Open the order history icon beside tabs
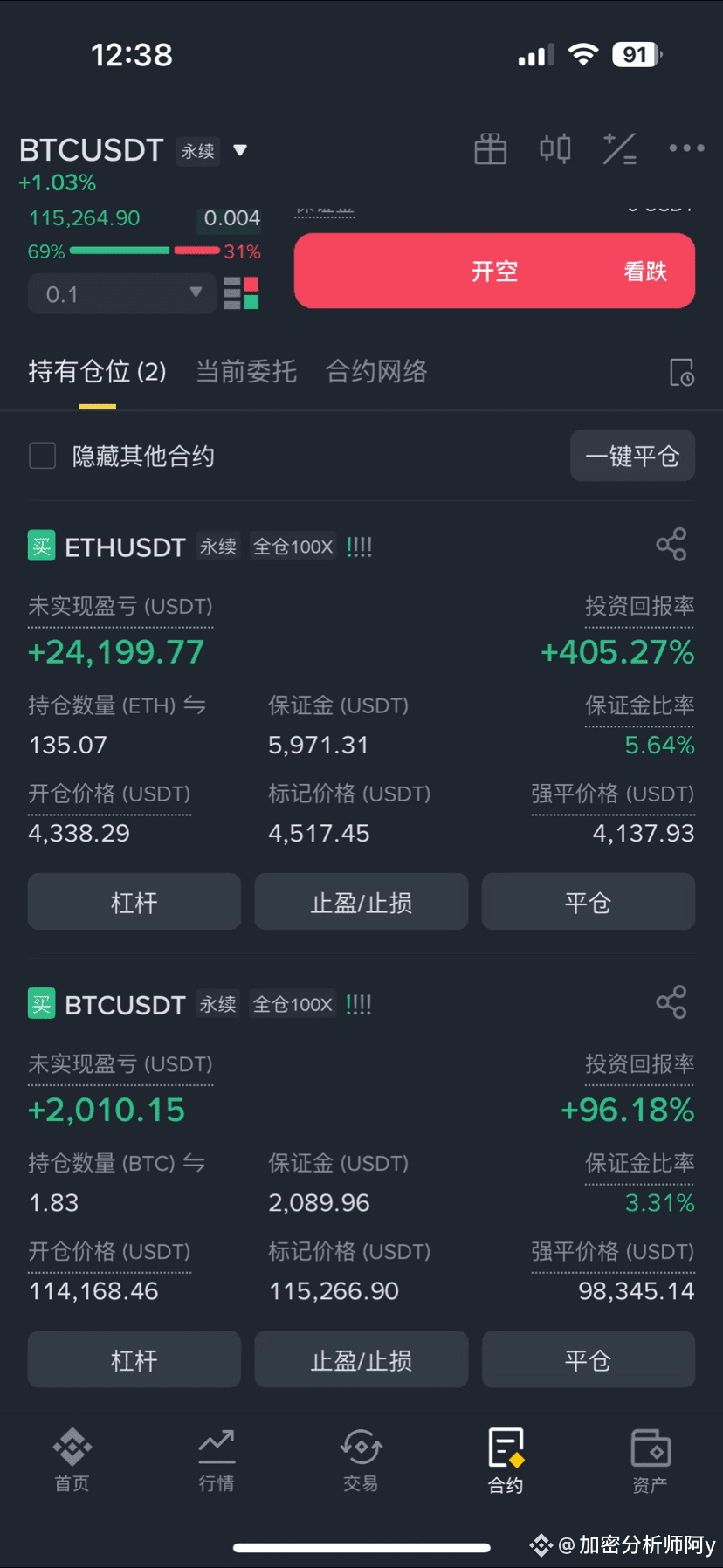This screenshot has width=723, height=1568. pos(681,373)
